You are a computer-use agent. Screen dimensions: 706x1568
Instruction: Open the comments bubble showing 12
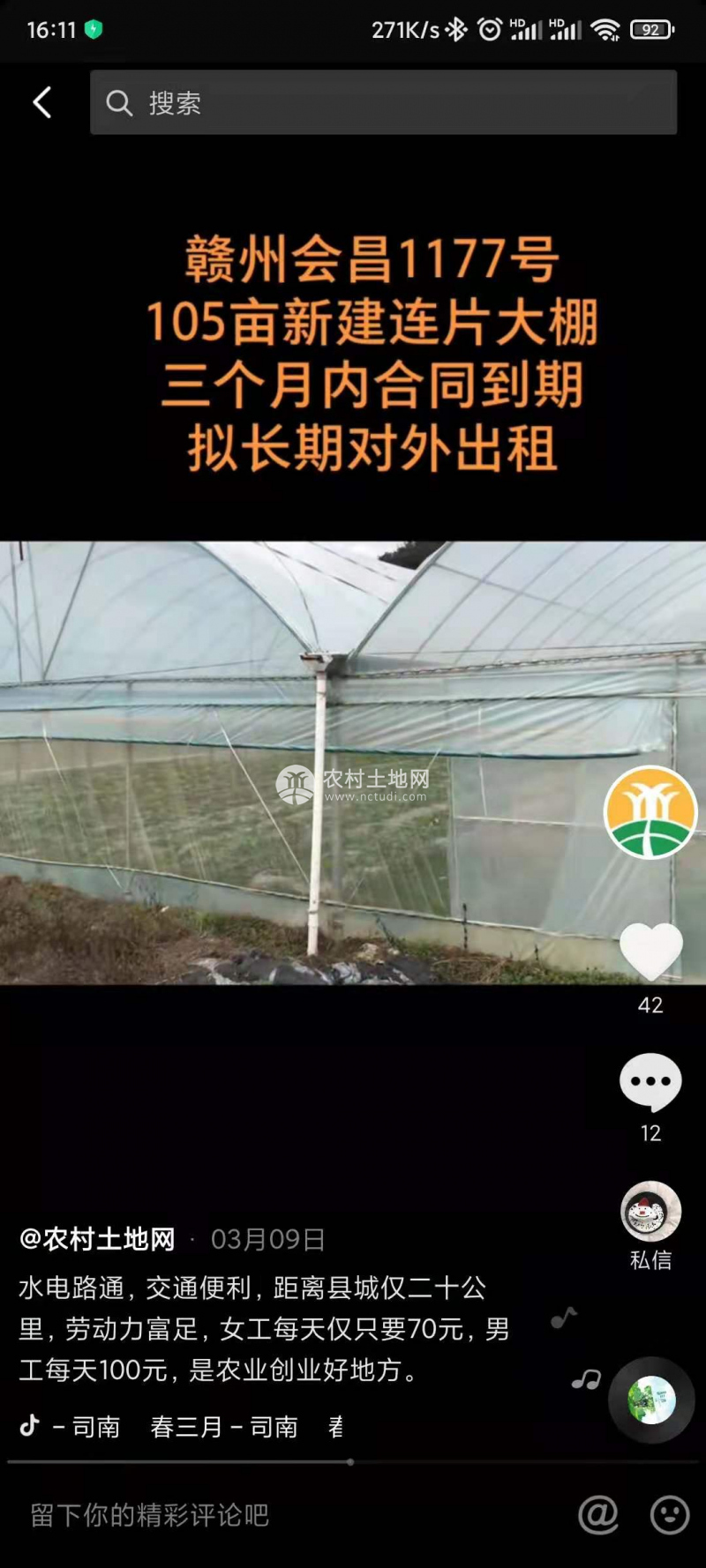click(650, 1082)
